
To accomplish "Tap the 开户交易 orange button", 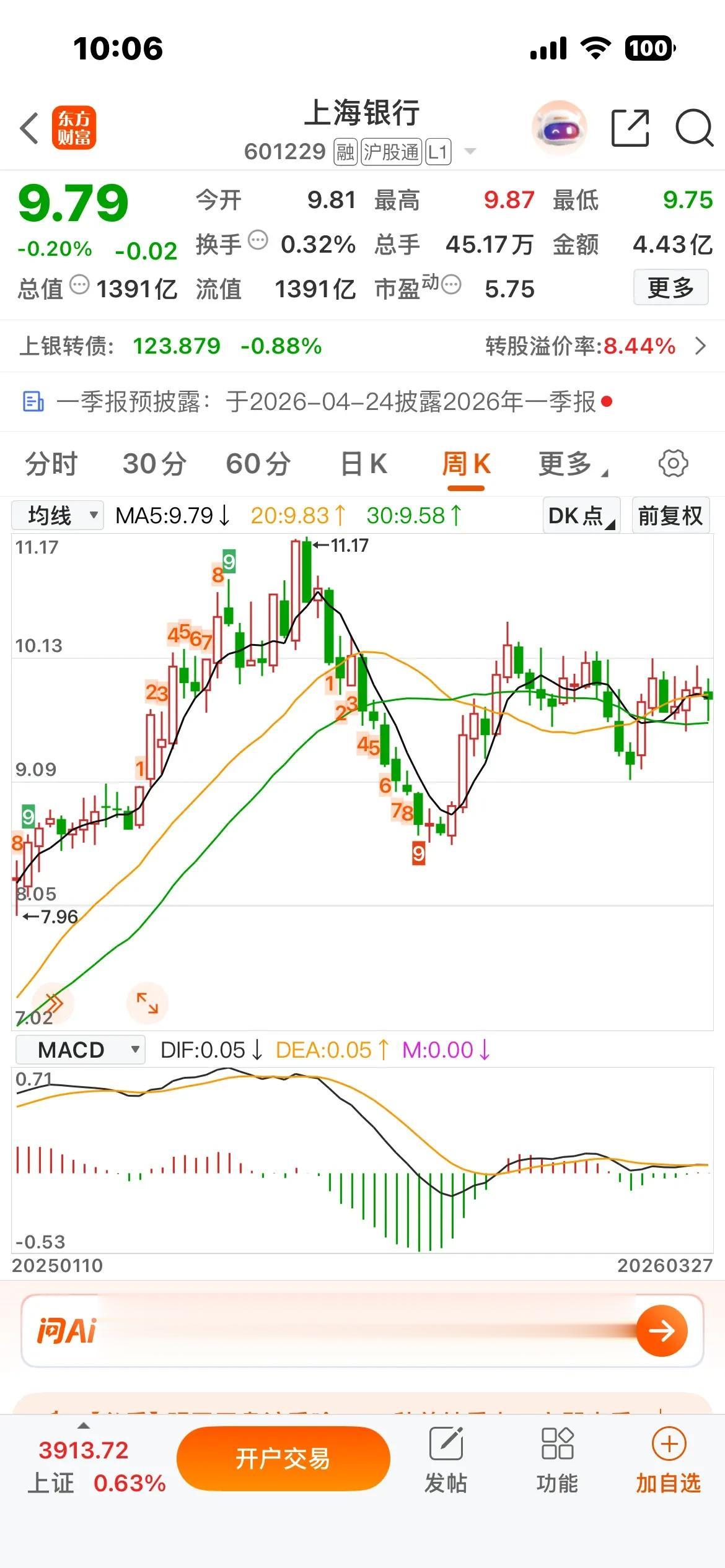I will [x=283, y=1458].
